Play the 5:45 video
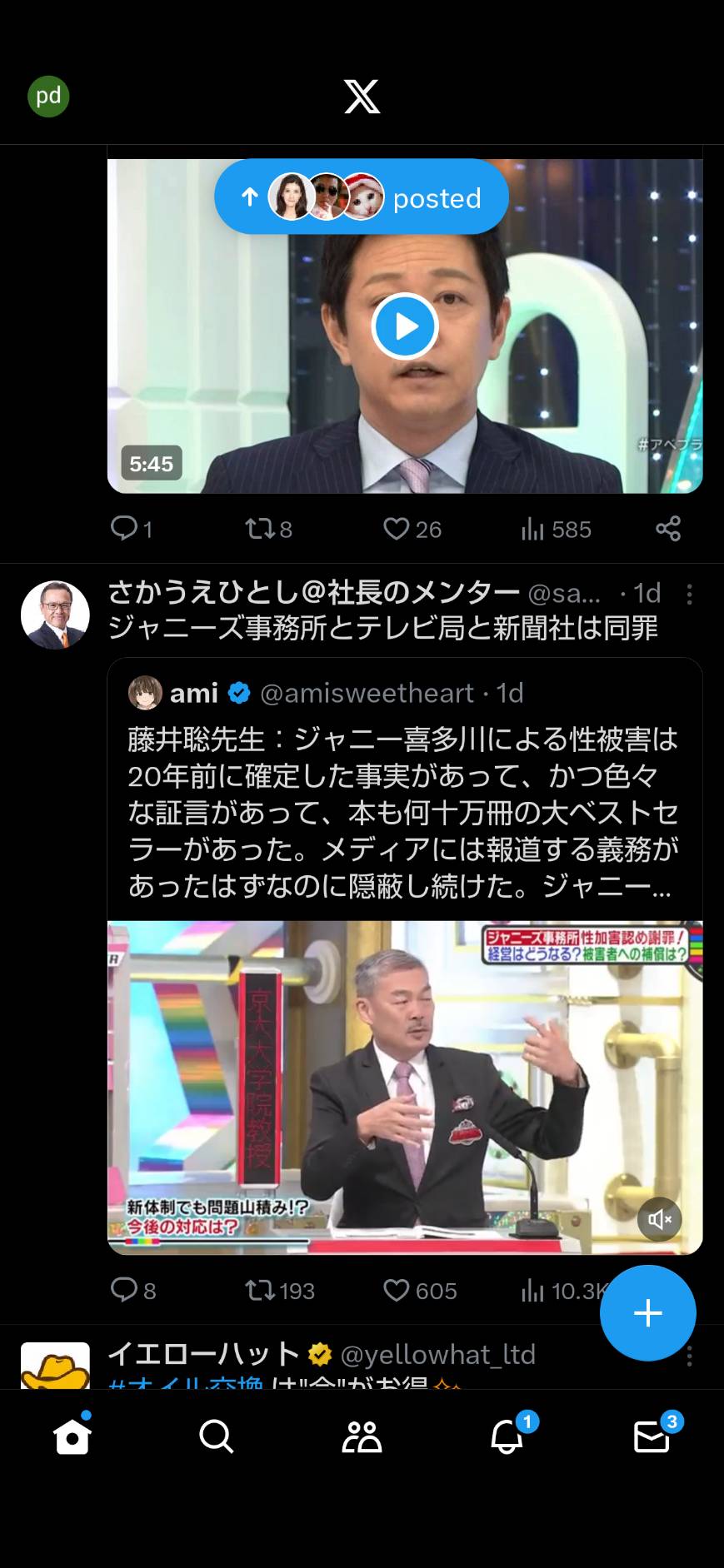This screenshot has height=1568, width=724. pyautogui.click(x=405, y=326)
